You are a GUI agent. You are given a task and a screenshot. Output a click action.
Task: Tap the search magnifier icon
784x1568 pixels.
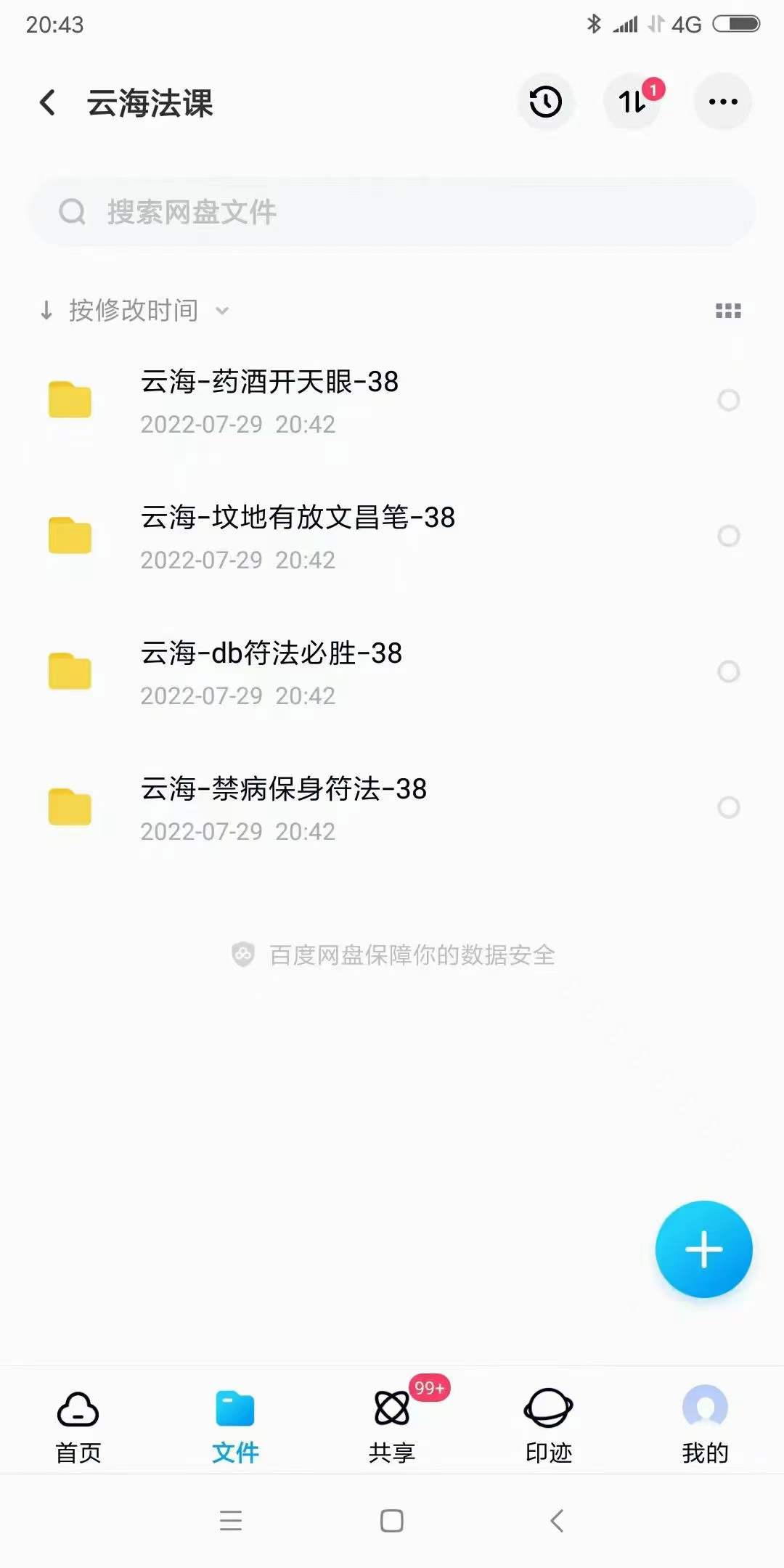pyautogui.click(x=72, y=211)
